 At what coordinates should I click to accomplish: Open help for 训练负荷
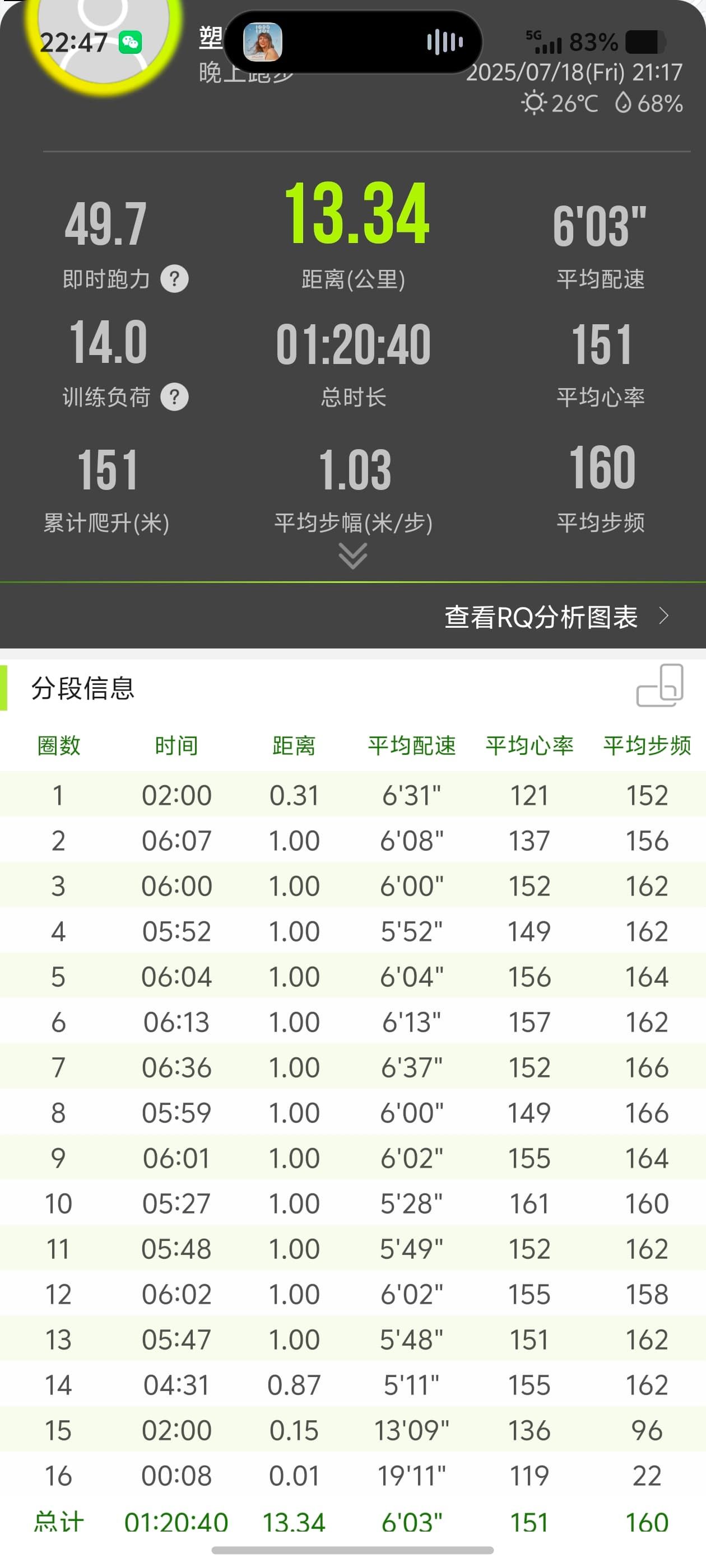point(174,397)
